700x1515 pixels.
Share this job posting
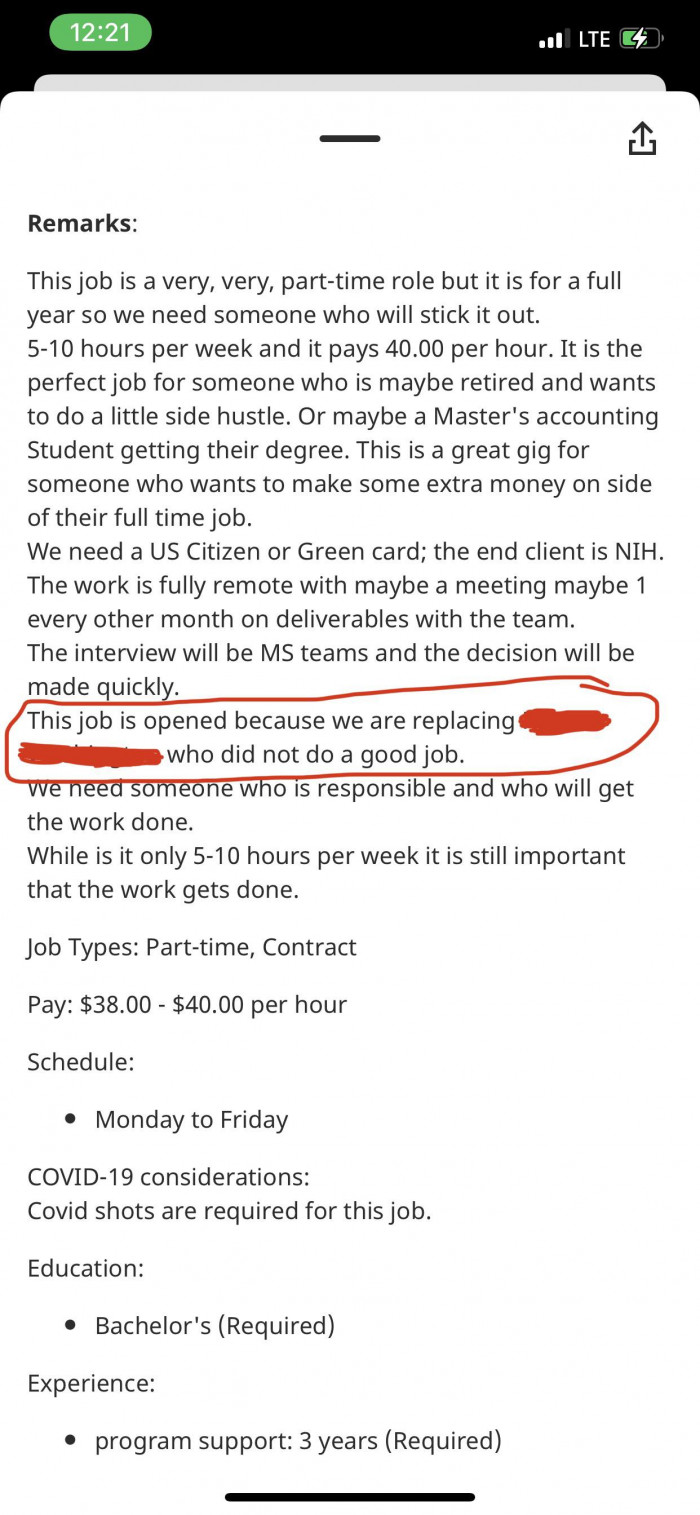coord(642,139)
